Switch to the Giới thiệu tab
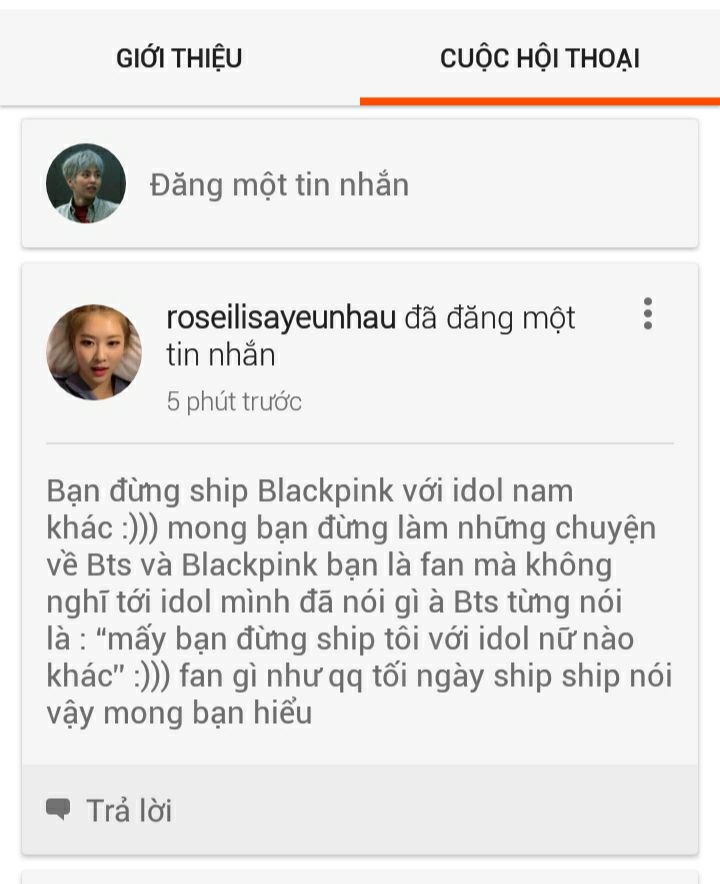The width and height of the screenshot is (720, 884). coord(179,58)
